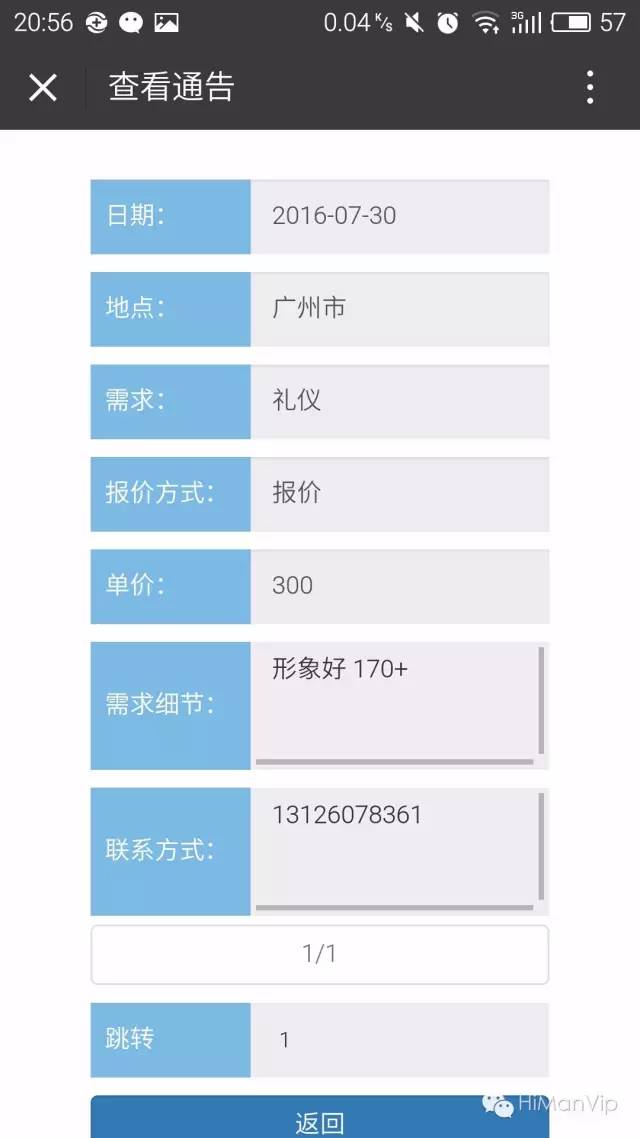The width and height of the screenshot is (640, 1138).
Task: Open the three-dot overflow menu
Action: (x=590, y=88)
